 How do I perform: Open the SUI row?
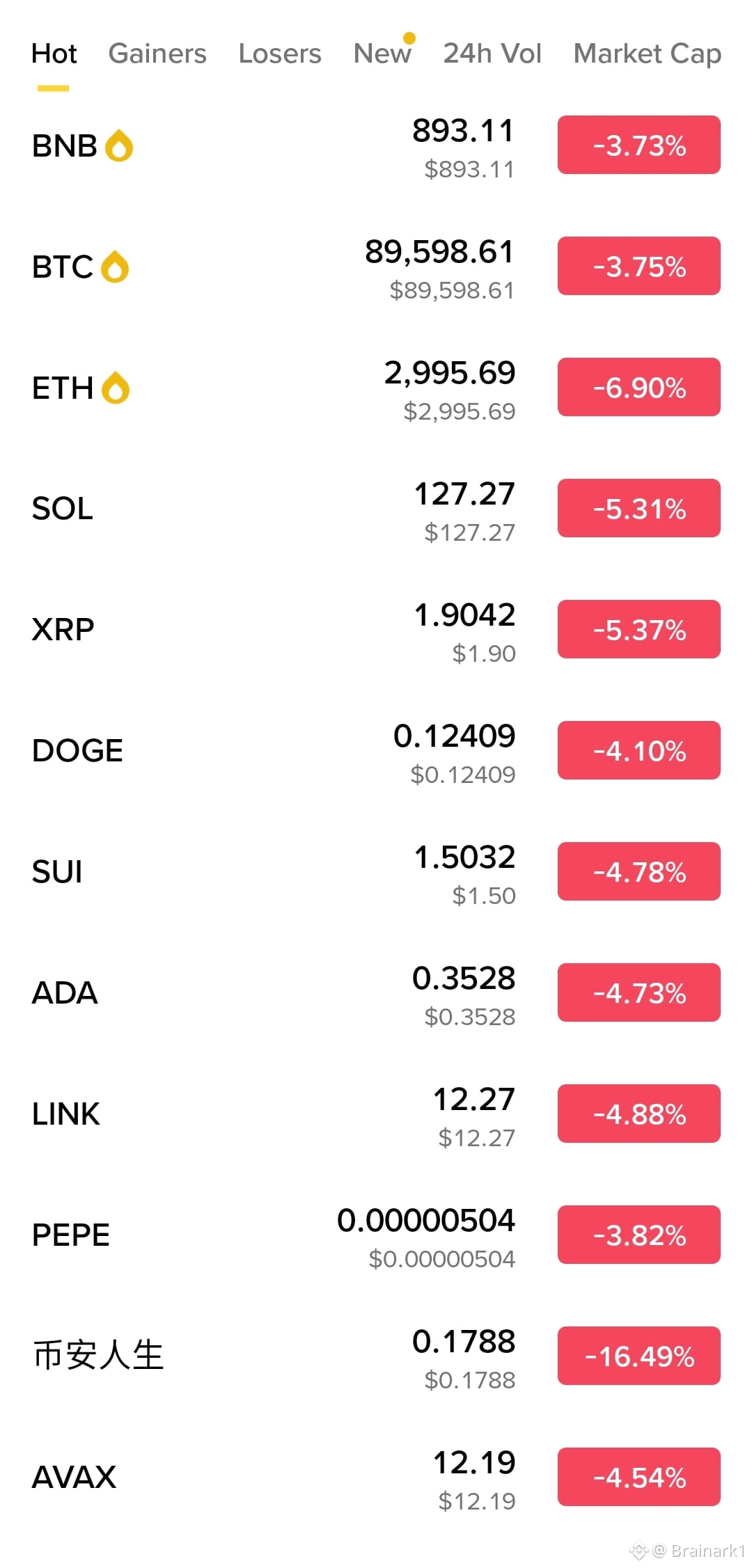click(x=376, y=872)
